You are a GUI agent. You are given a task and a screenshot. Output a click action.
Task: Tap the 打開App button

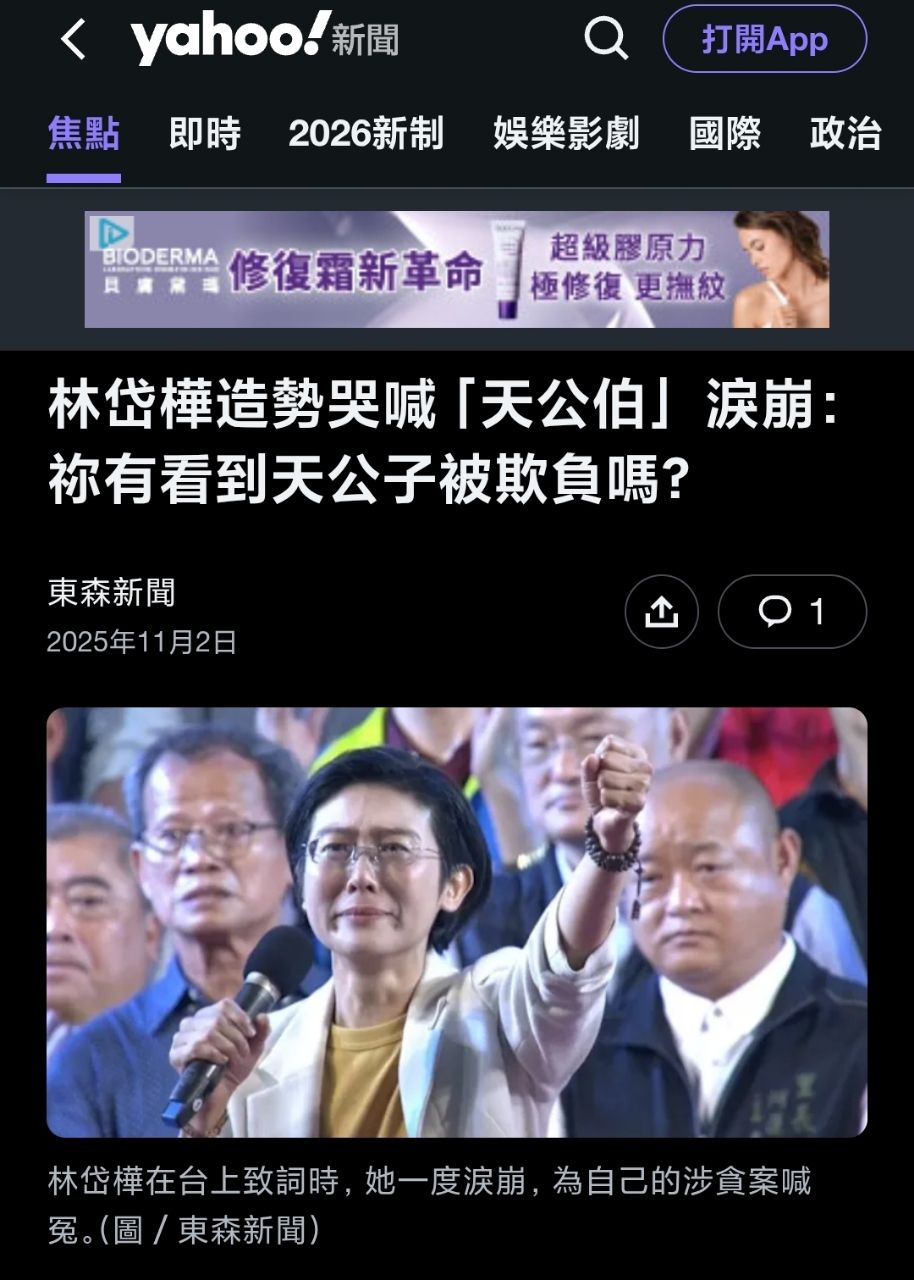pyautogui.click(x=764, y=40)
